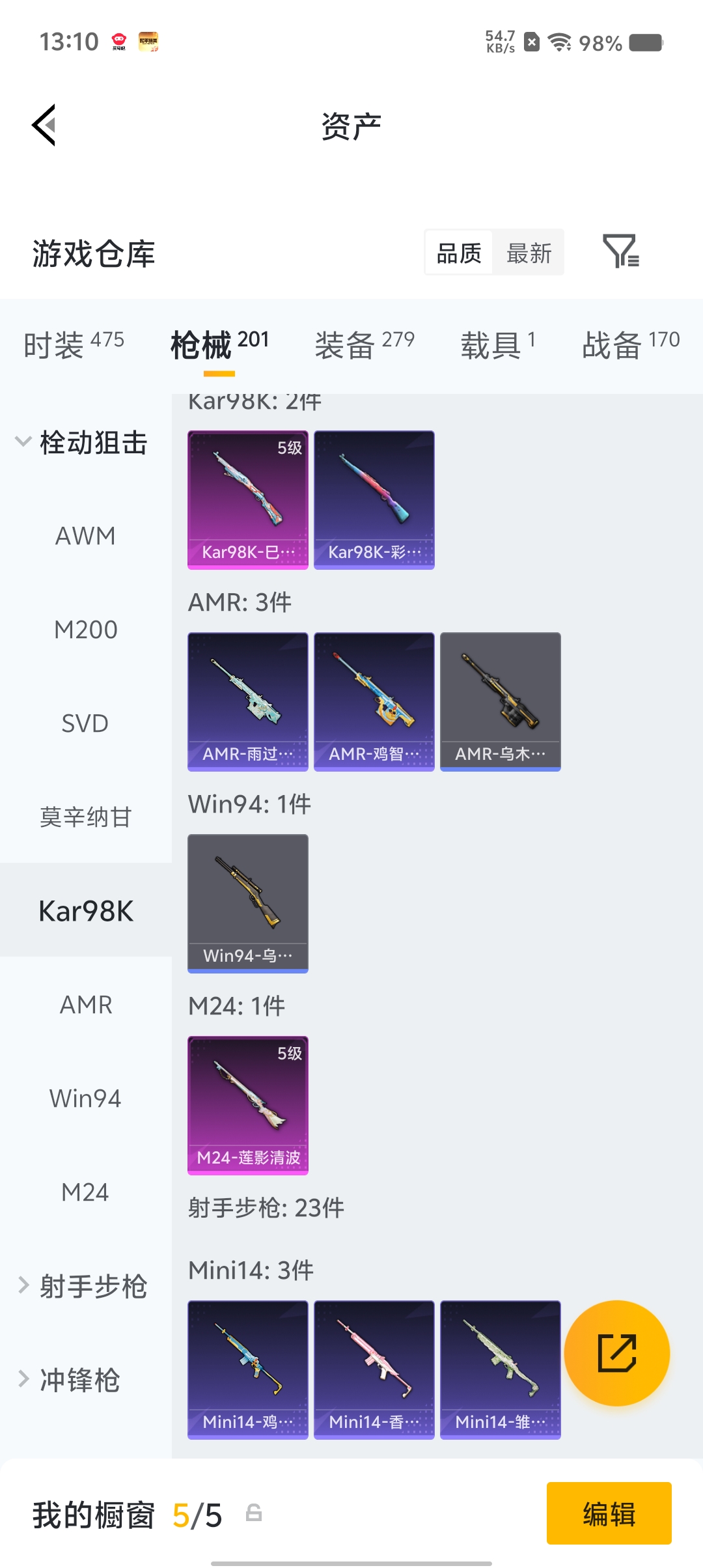Switch to the 载具 tab
Image resolution: width=703 pixels, height=1568 pixels.
click(498, 344)
